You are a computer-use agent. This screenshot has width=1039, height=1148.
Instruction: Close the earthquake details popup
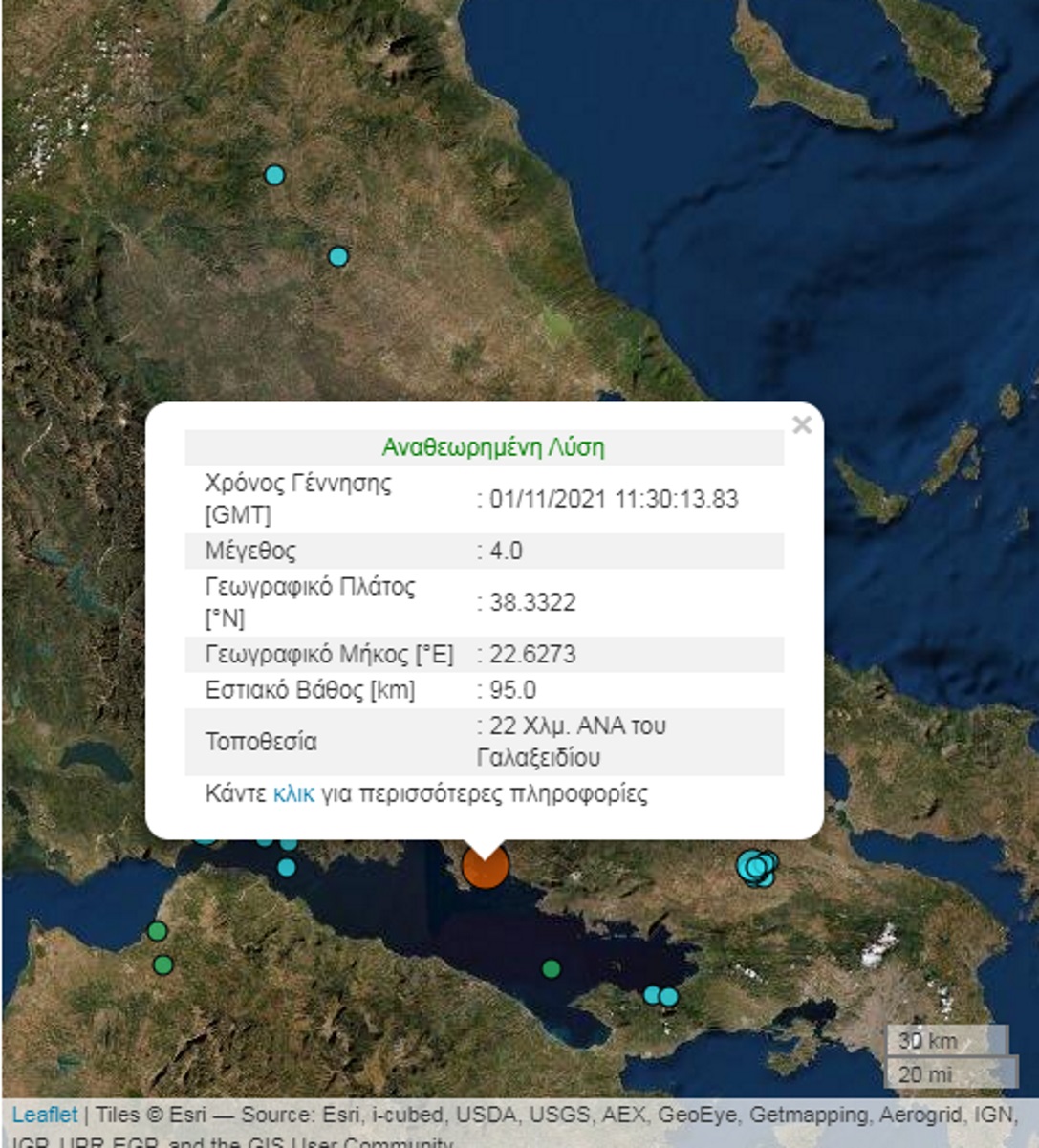pyautogui.click(x=801, y=425)
